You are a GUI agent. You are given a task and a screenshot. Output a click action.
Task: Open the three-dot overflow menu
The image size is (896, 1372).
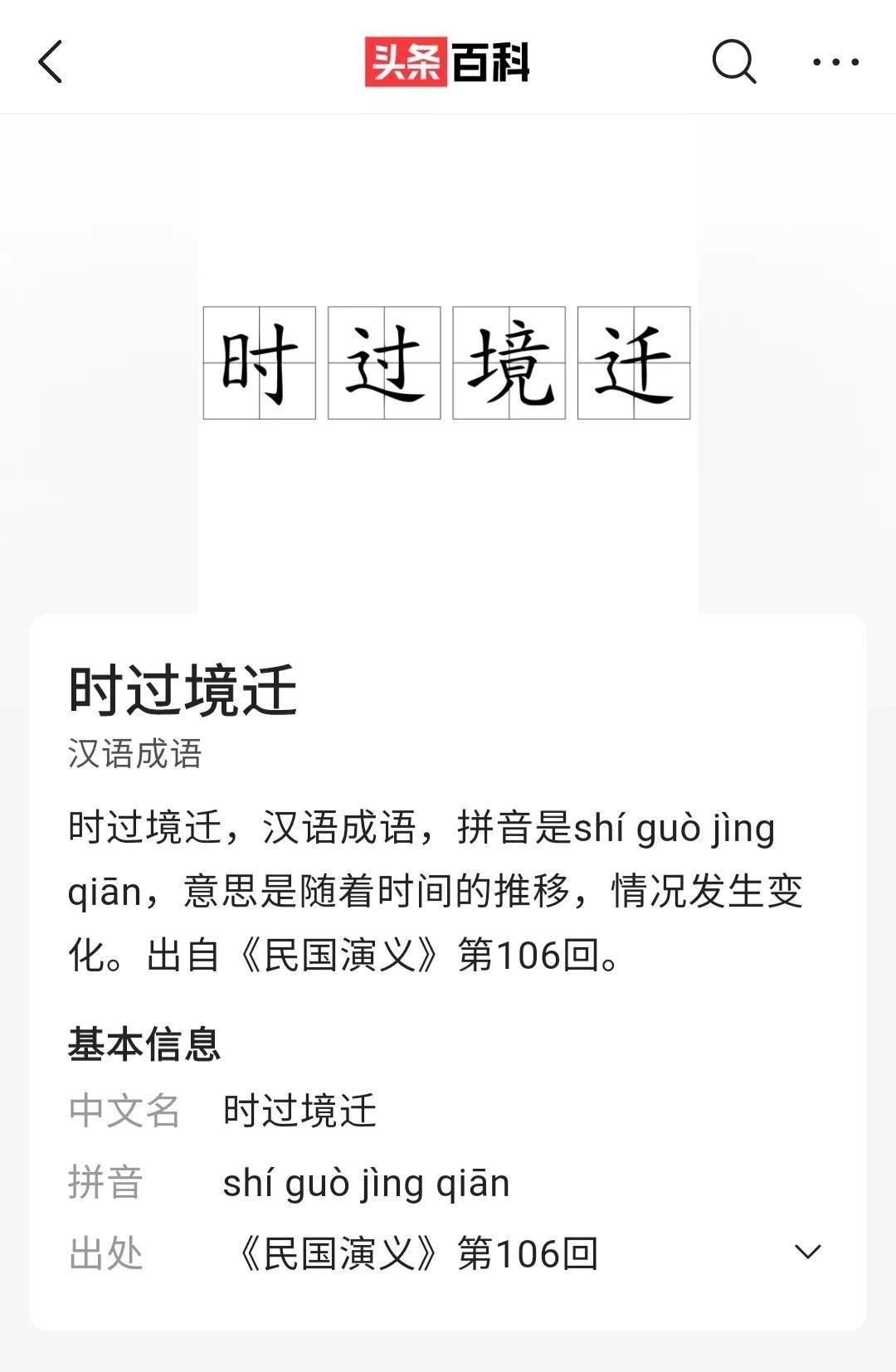835,62
